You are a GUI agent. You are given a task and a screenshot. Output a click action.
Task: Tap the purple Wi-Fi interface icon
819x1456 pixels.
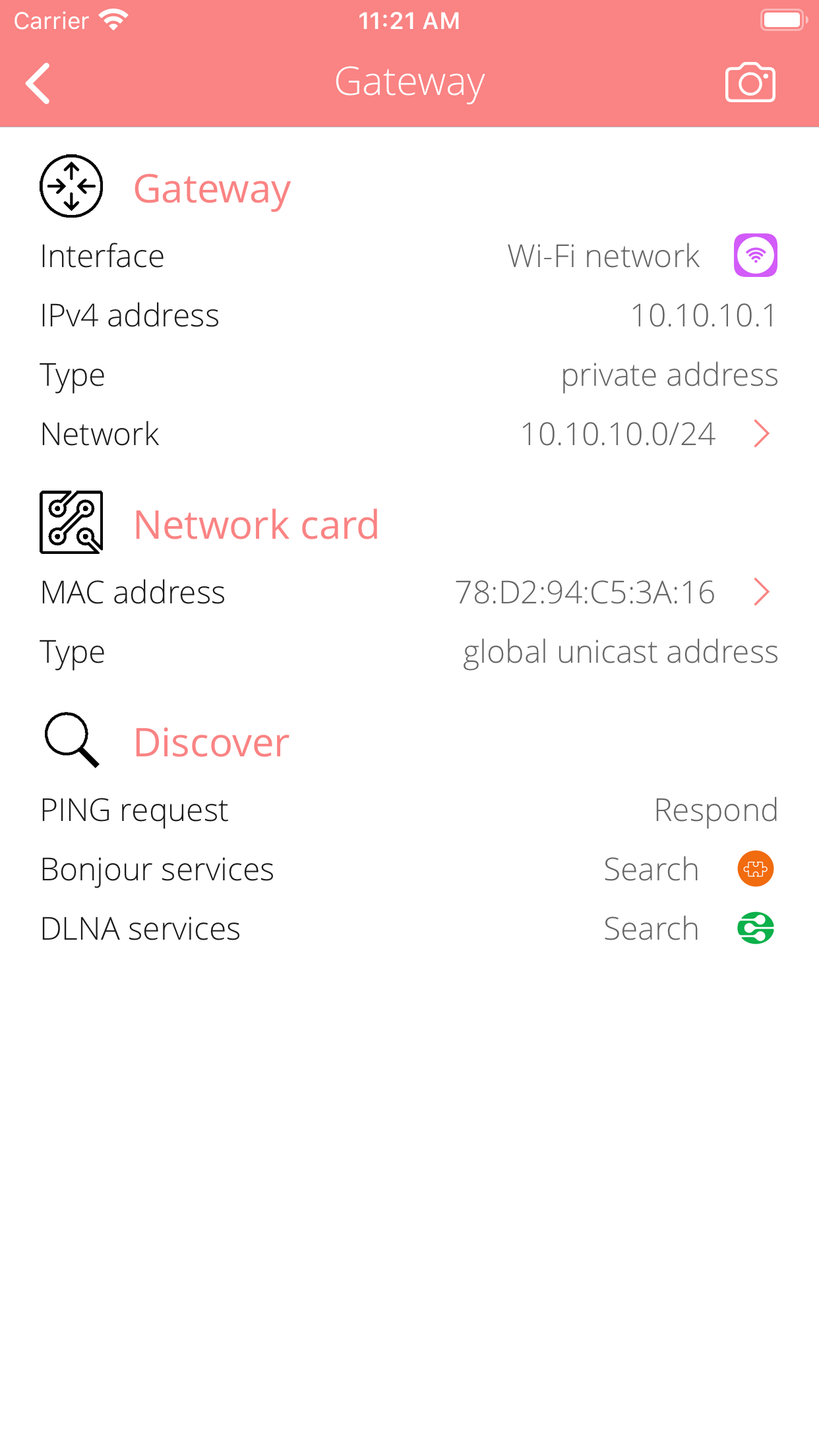[x=754, y=255]
